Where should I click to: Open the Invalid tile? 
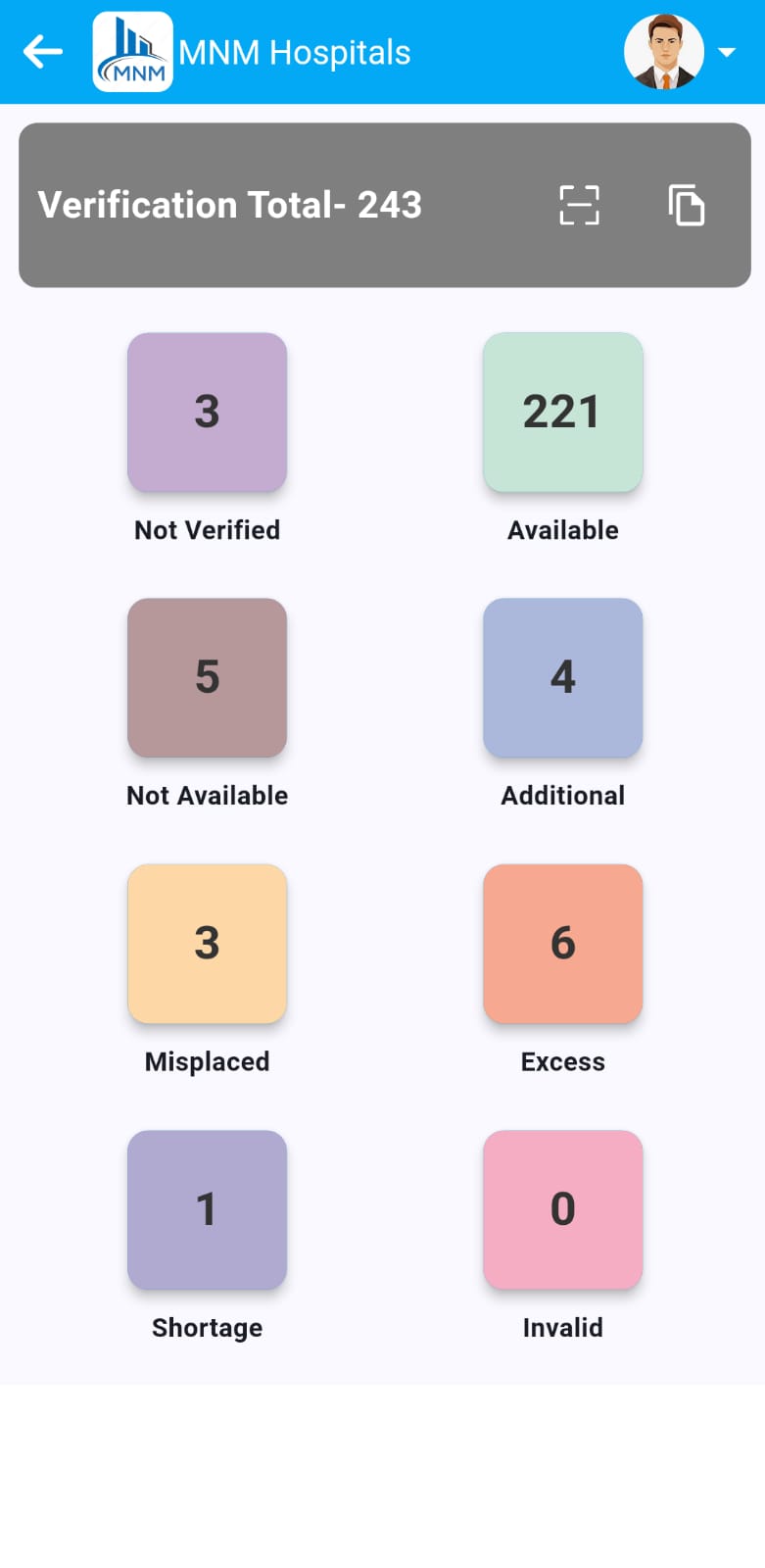pyautogui.click(x=562, y=1209)
